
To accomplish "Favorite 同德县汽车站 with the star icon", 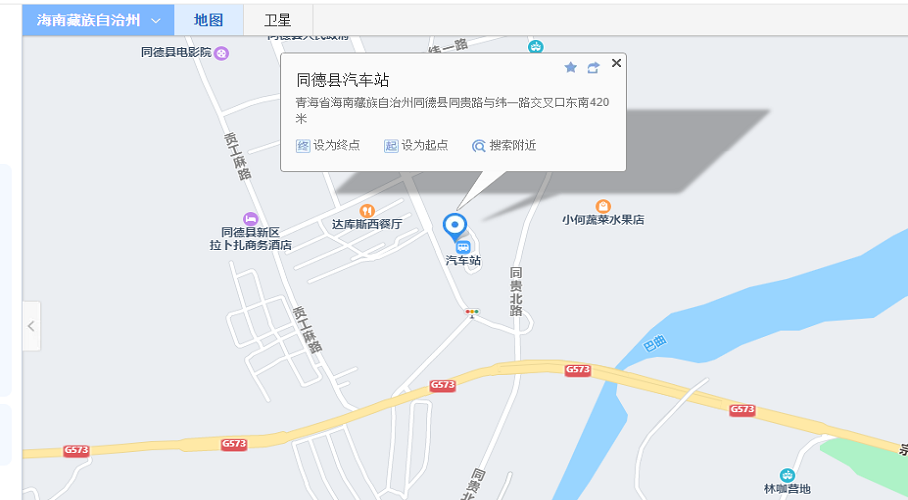I will [x=571, y=67].
